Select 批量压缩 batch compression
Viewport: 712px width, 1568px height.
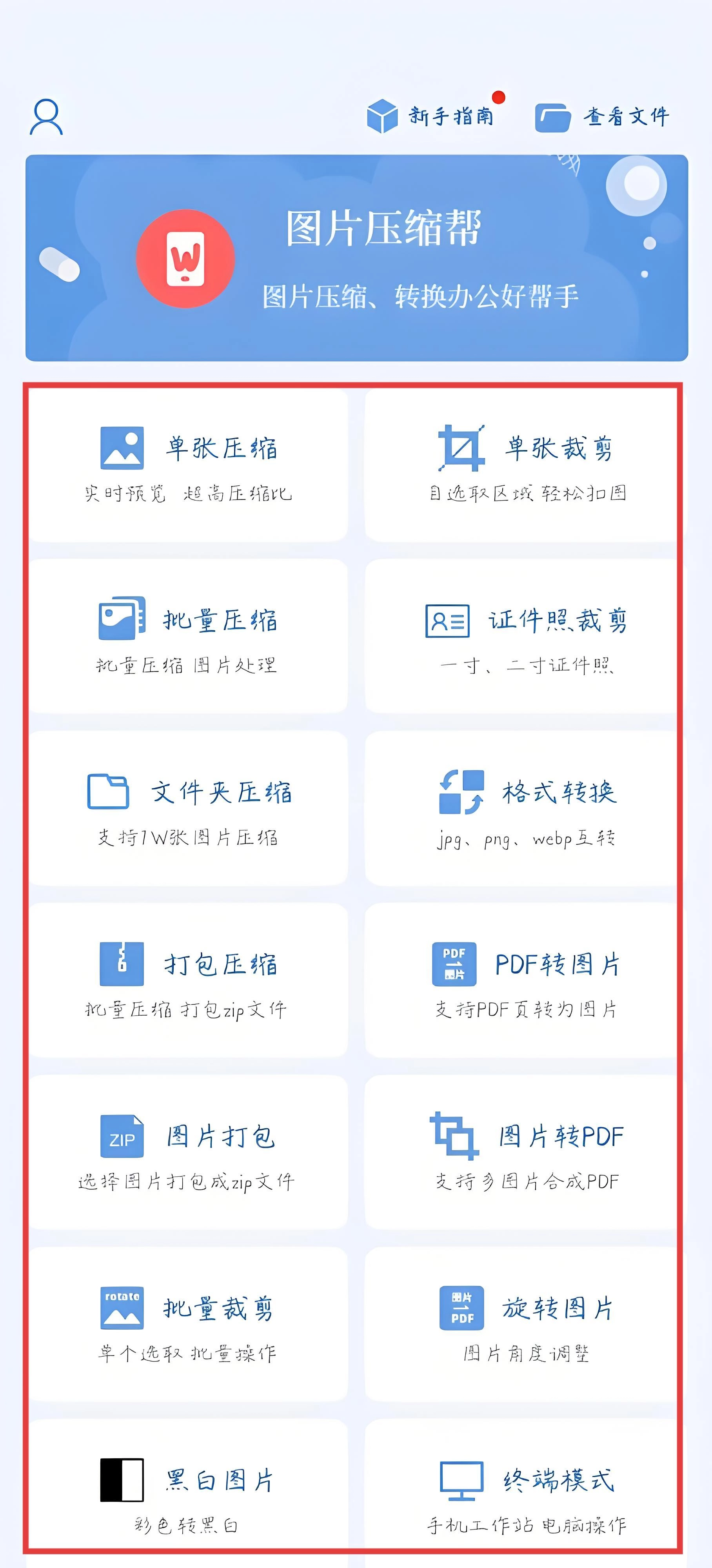pyautogui.click(x=189, y=637)
